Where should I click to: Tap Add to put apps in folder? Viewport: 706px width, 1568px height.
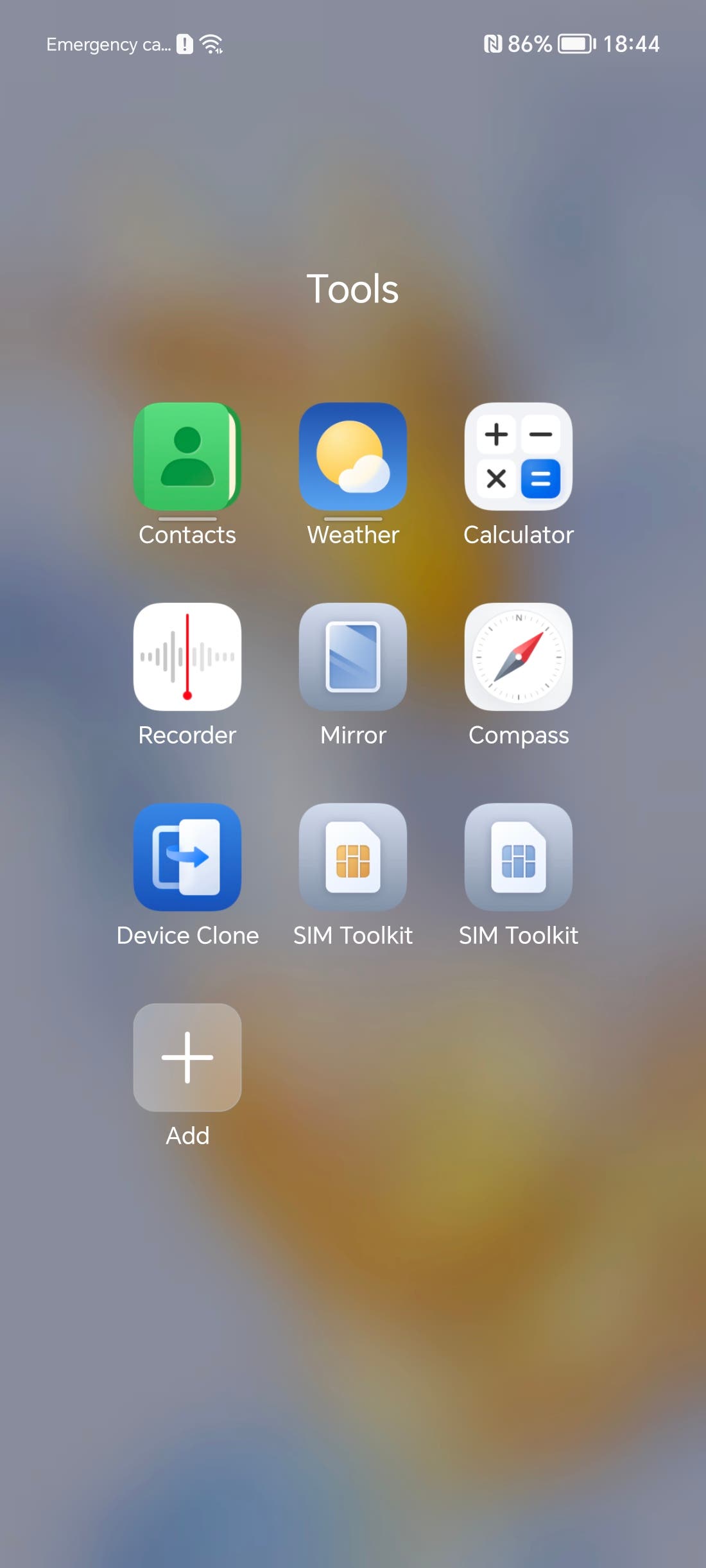(187, 1058)
